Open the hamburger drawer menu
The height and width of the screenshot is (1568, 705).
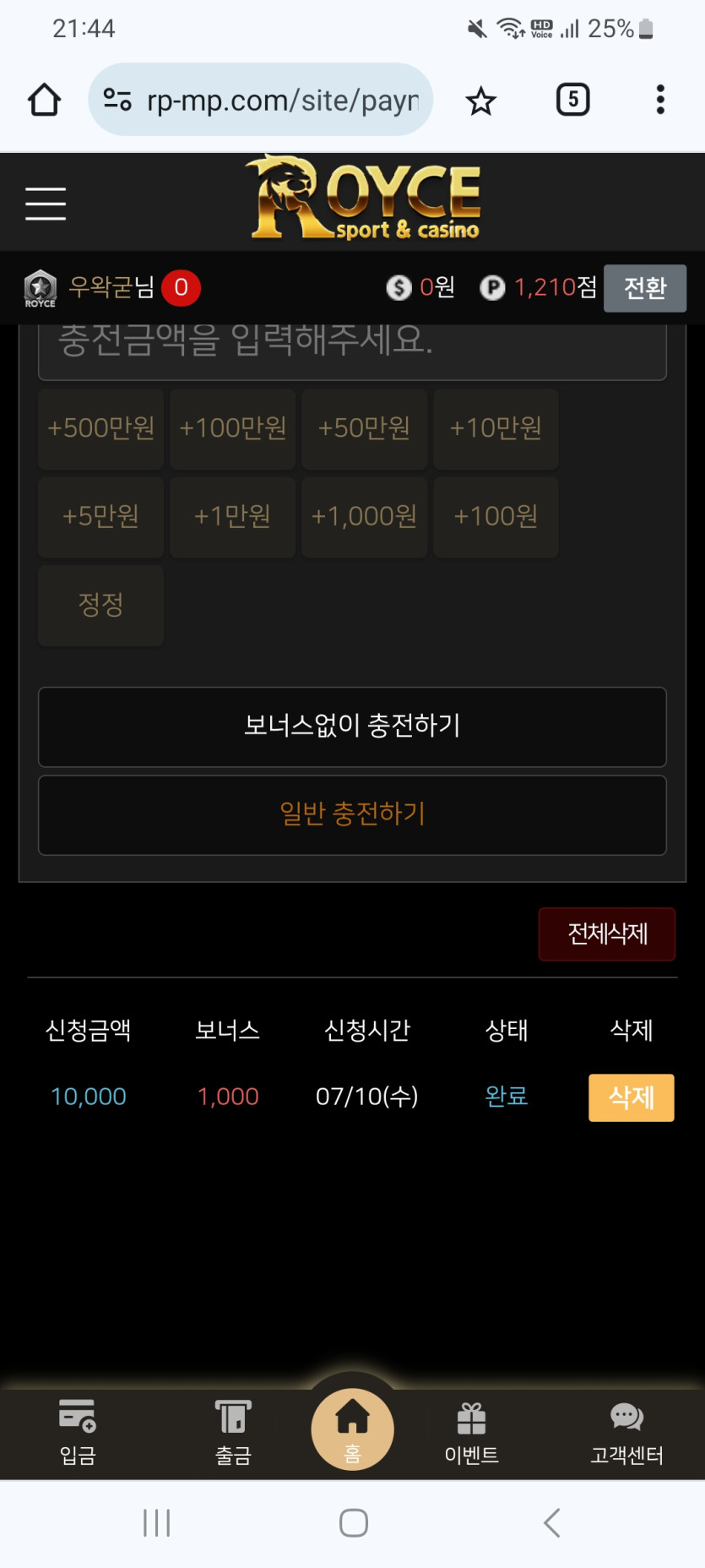[x=46, y=204]
